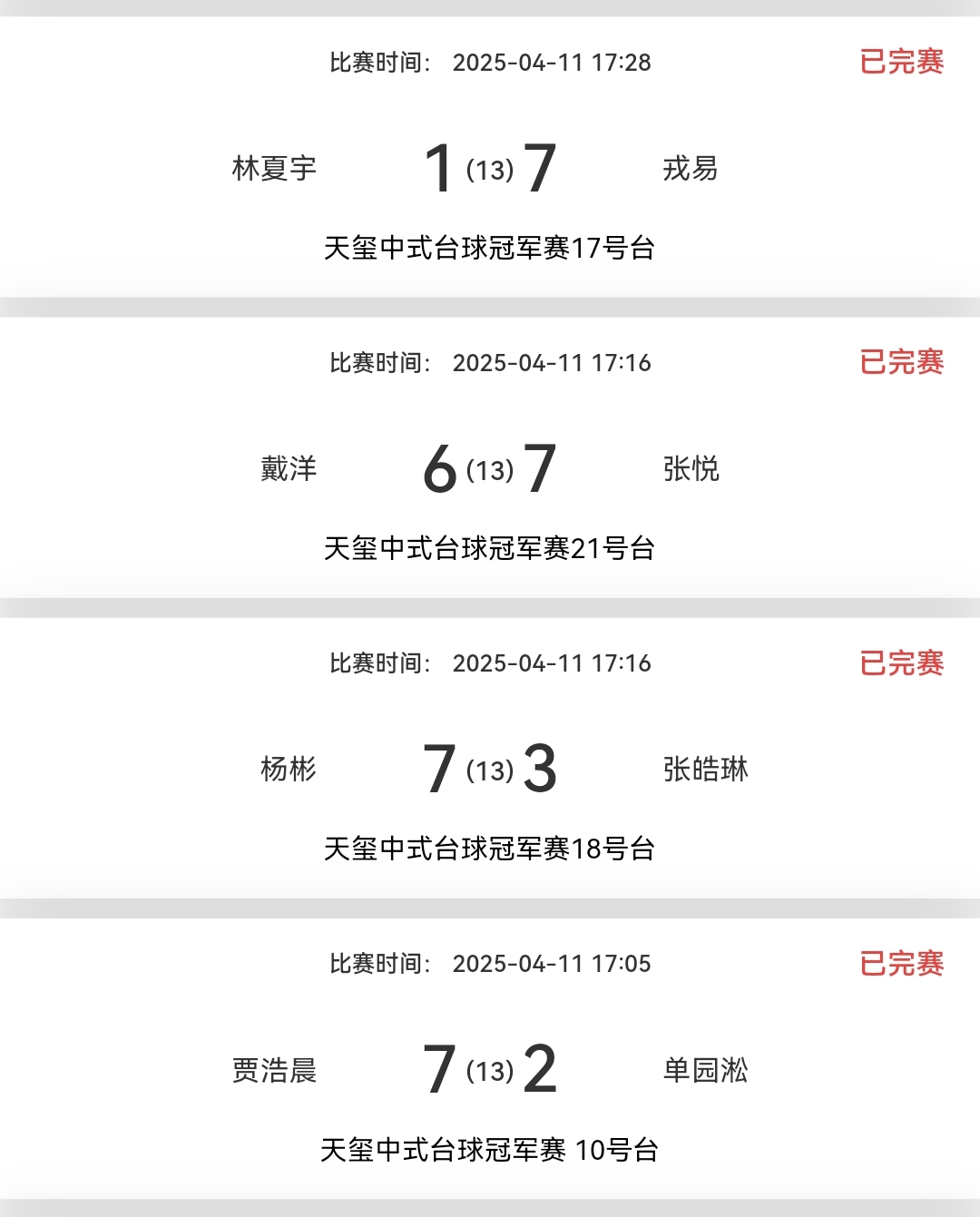980x1217 pixels.
Task: Open the match 林夏宇 vs 戎易
Action: (490, 169)
